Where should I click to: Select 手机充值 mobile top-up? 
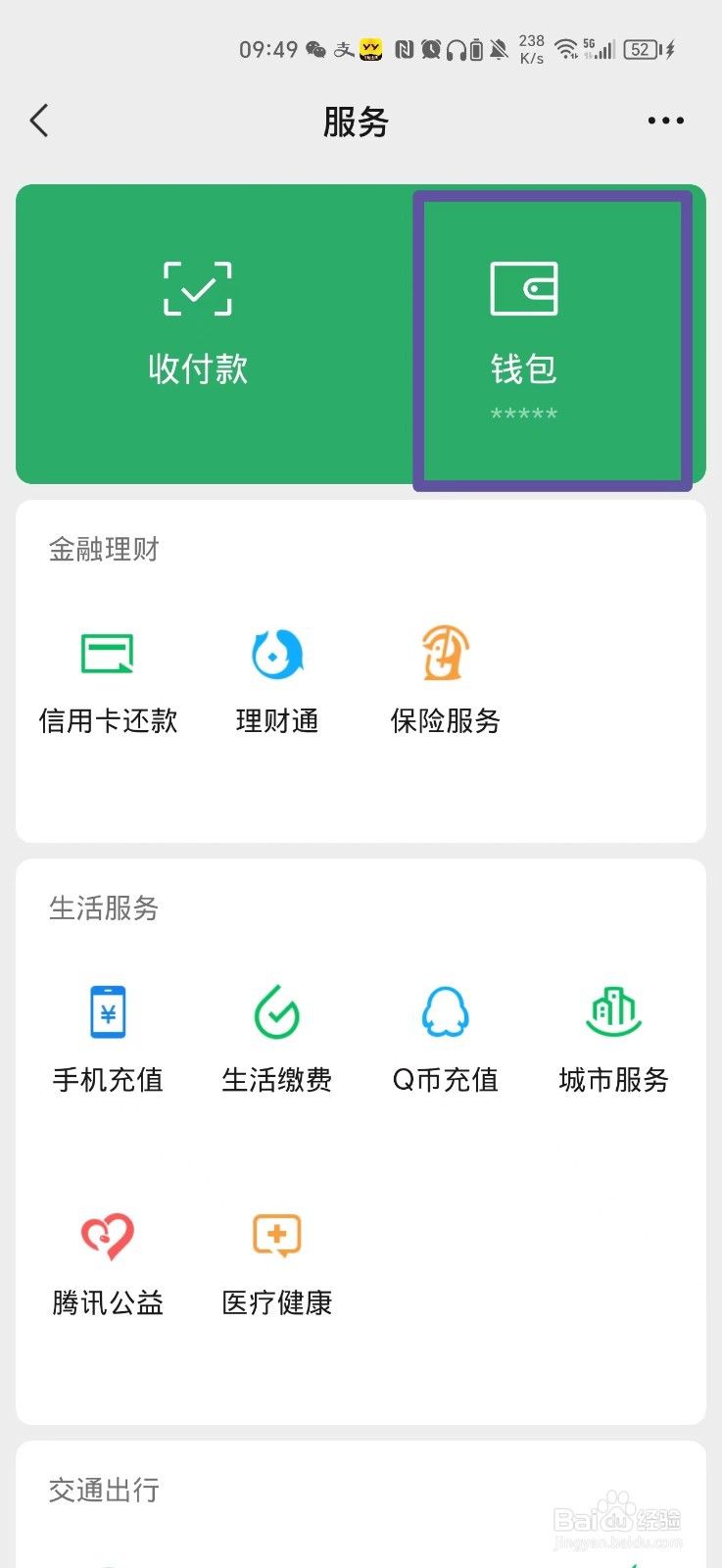[x=108, y=1041]
